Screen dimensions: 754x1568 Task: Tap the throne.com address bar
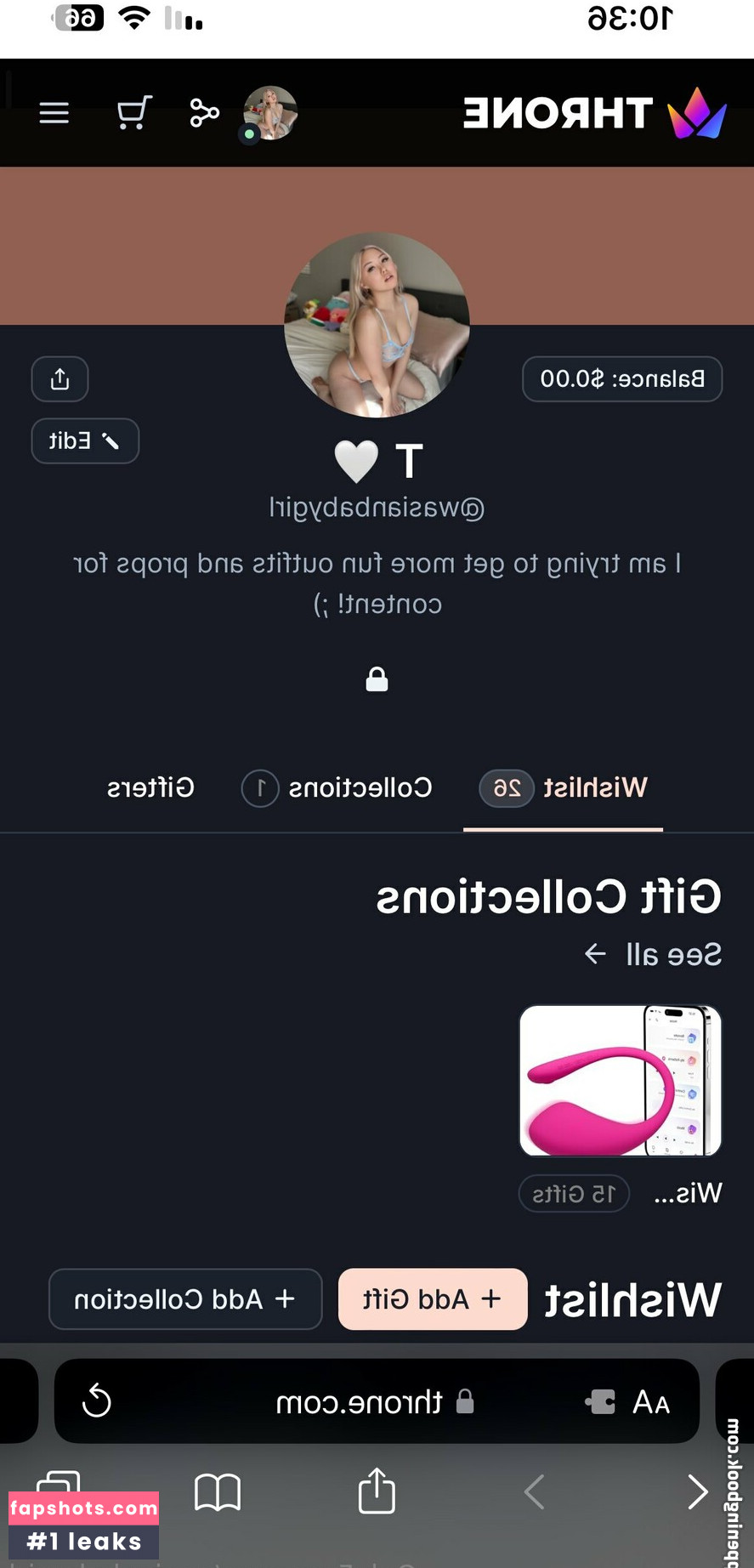click(x=374, y=1401)
